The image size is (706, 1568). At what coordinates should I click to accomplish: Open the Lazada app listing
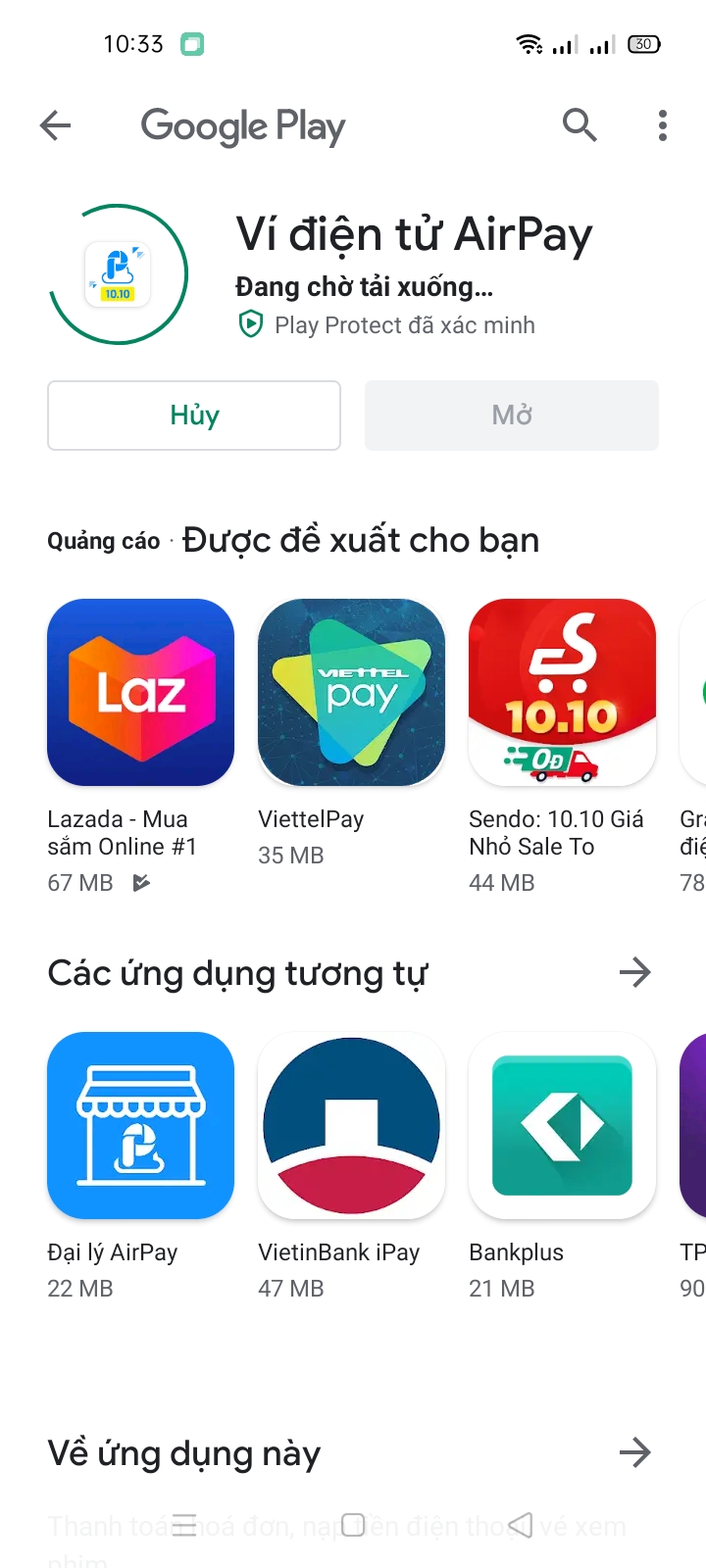coord(141,693)
